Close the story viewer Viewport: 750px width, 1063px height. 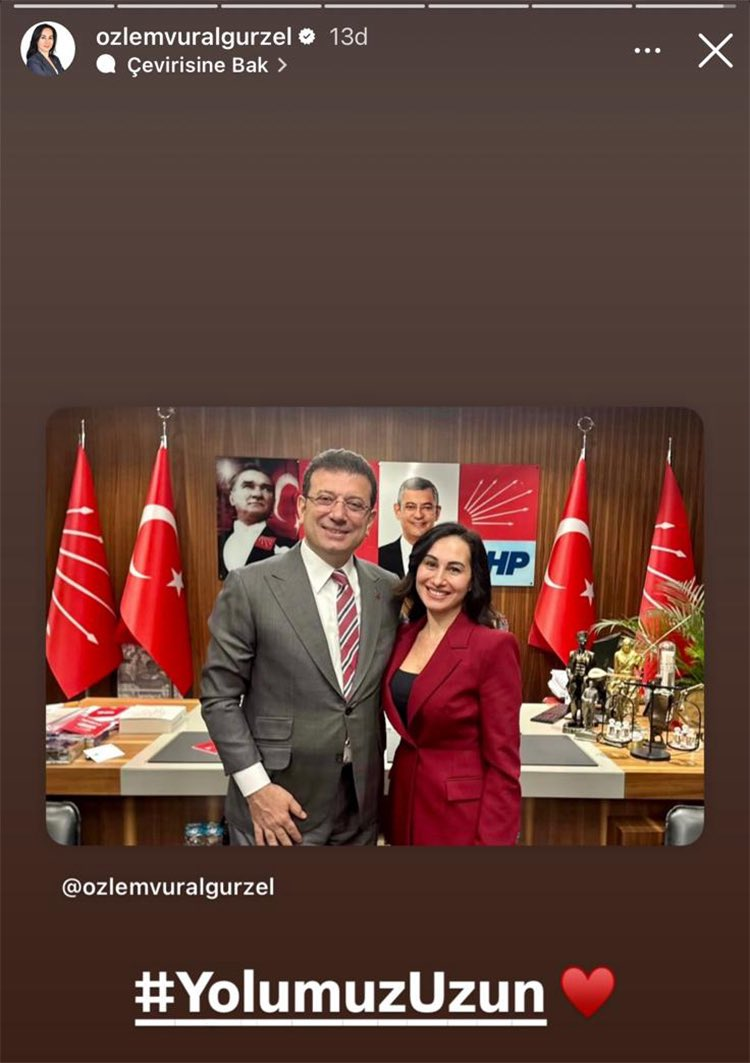click(x=715, y=50)
